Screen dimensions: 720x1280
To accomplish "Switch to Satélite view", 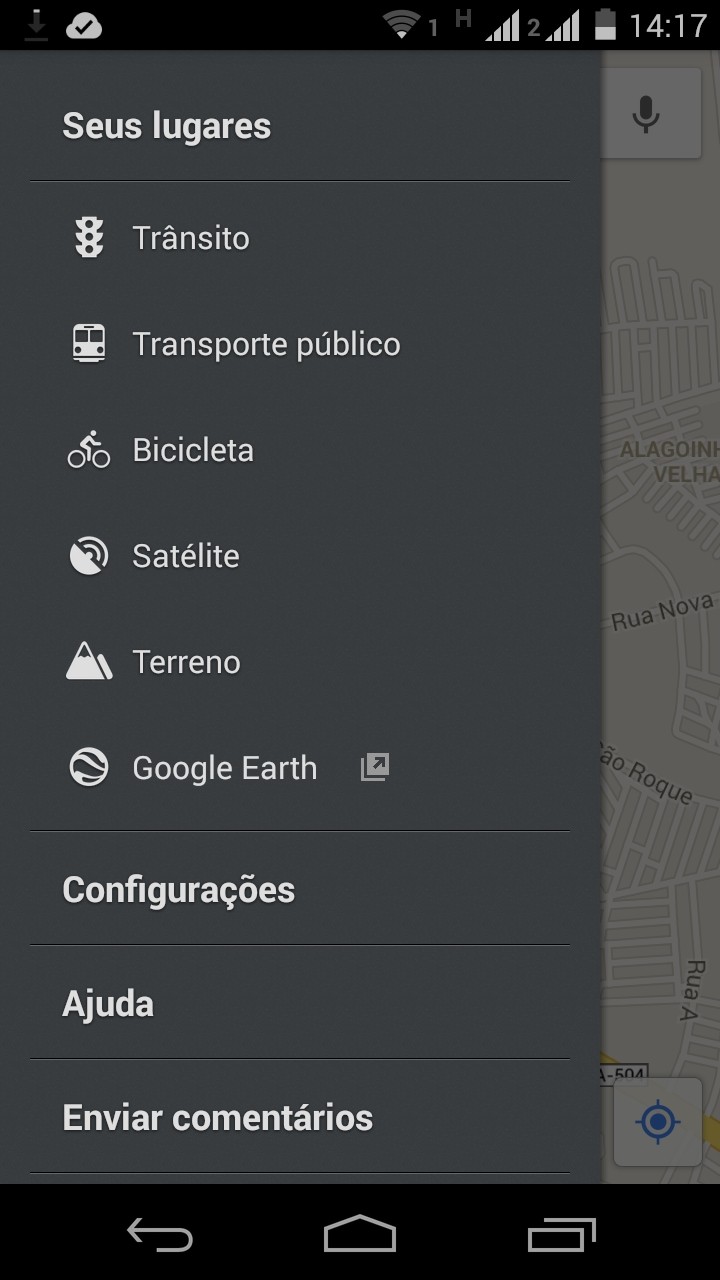I will pos(185,556).
